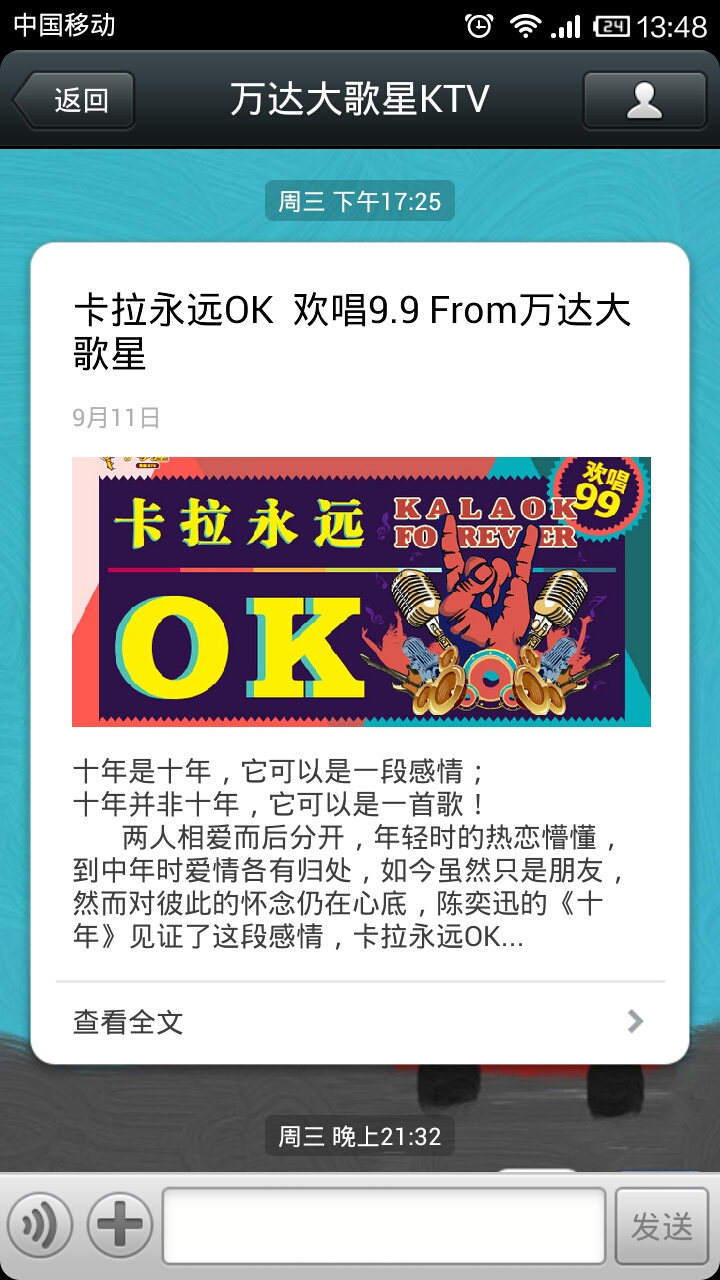The image size is (720, 1280).
Task: Tap 查看全文 to read full article
Action: point(360,1021)
